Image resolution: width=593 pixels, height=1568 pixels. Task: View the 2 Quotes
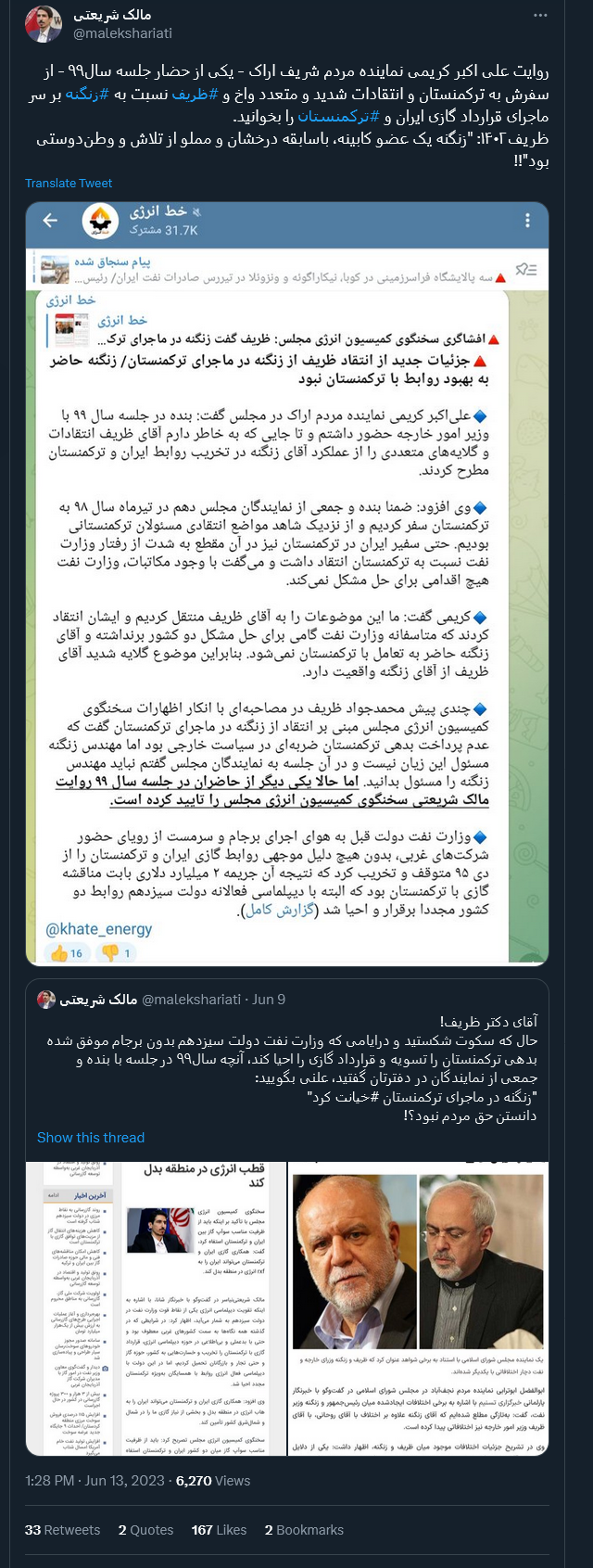click(145, 1530)
